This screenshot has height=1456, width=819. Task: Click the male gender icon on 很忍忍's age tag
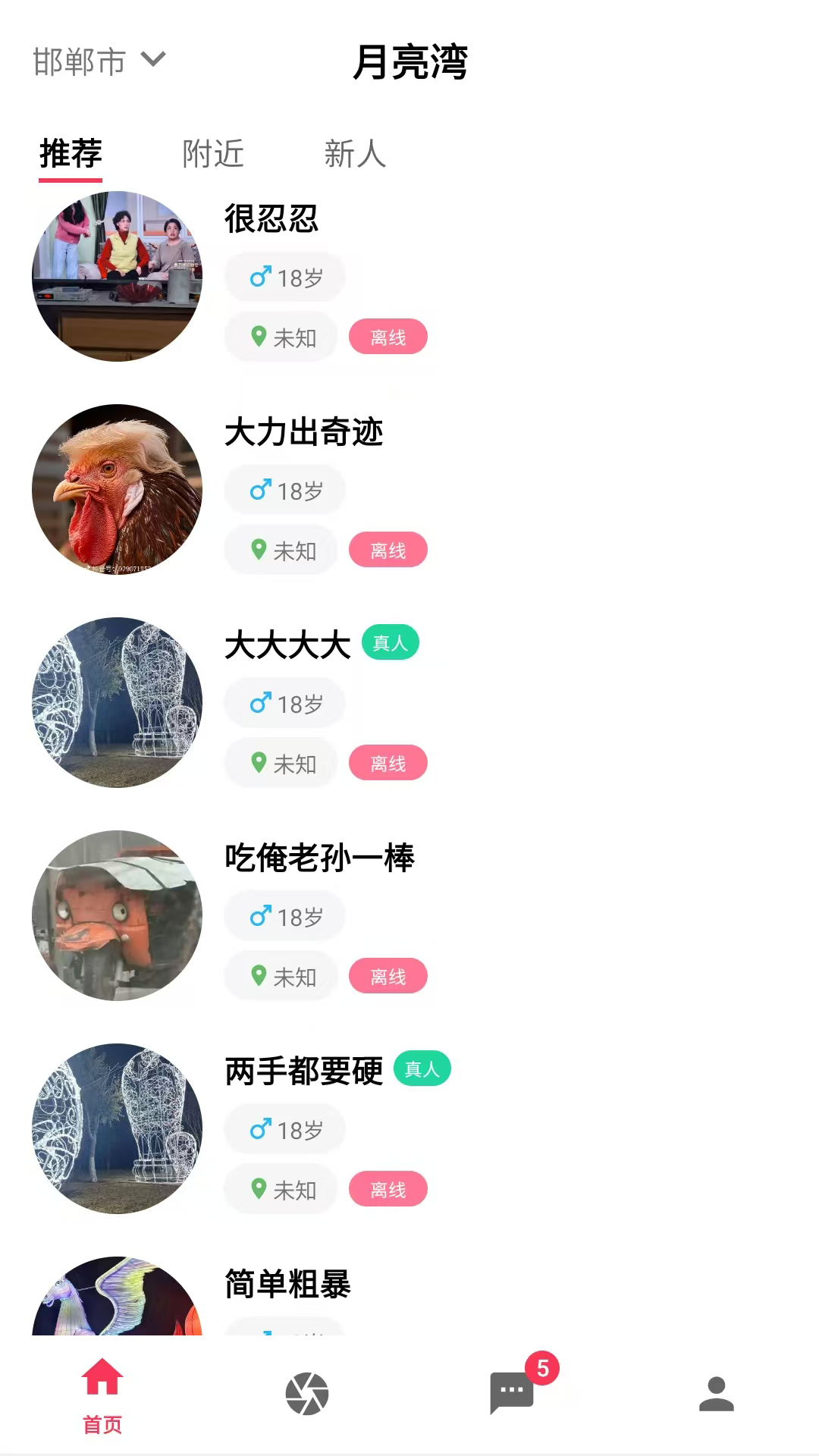click(260, 277)
